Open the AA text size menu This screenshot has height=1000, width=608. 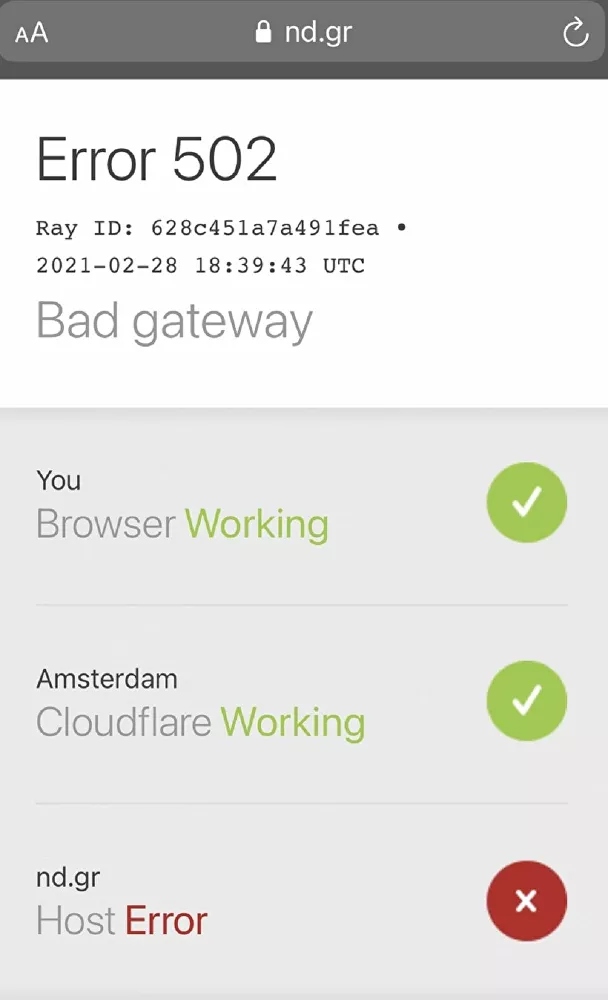click(32, 33)
